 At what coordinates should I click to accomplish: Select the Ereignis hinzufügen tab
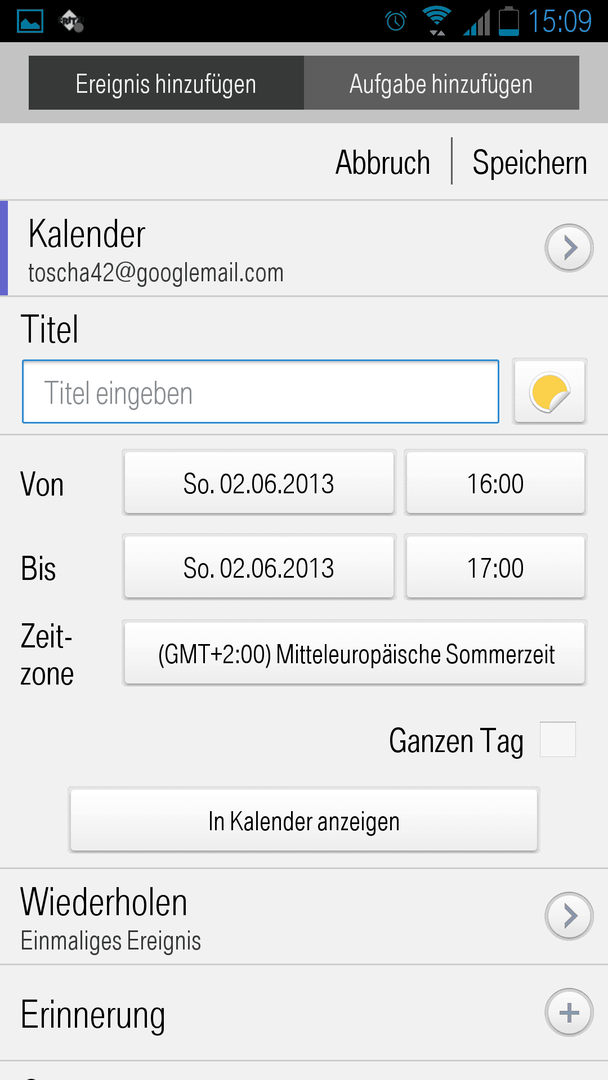166,83
